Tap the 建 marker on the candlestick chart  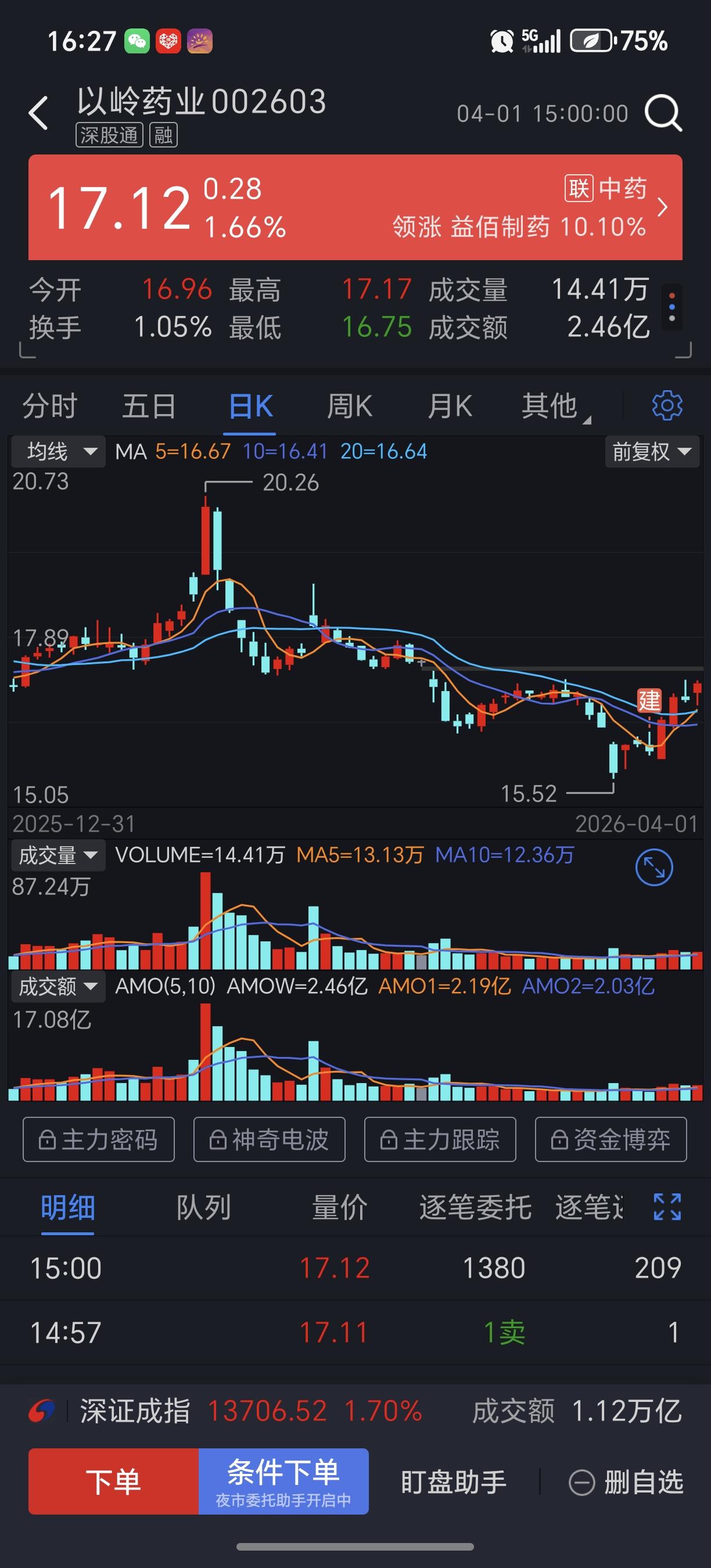click(x=649, y=701)
